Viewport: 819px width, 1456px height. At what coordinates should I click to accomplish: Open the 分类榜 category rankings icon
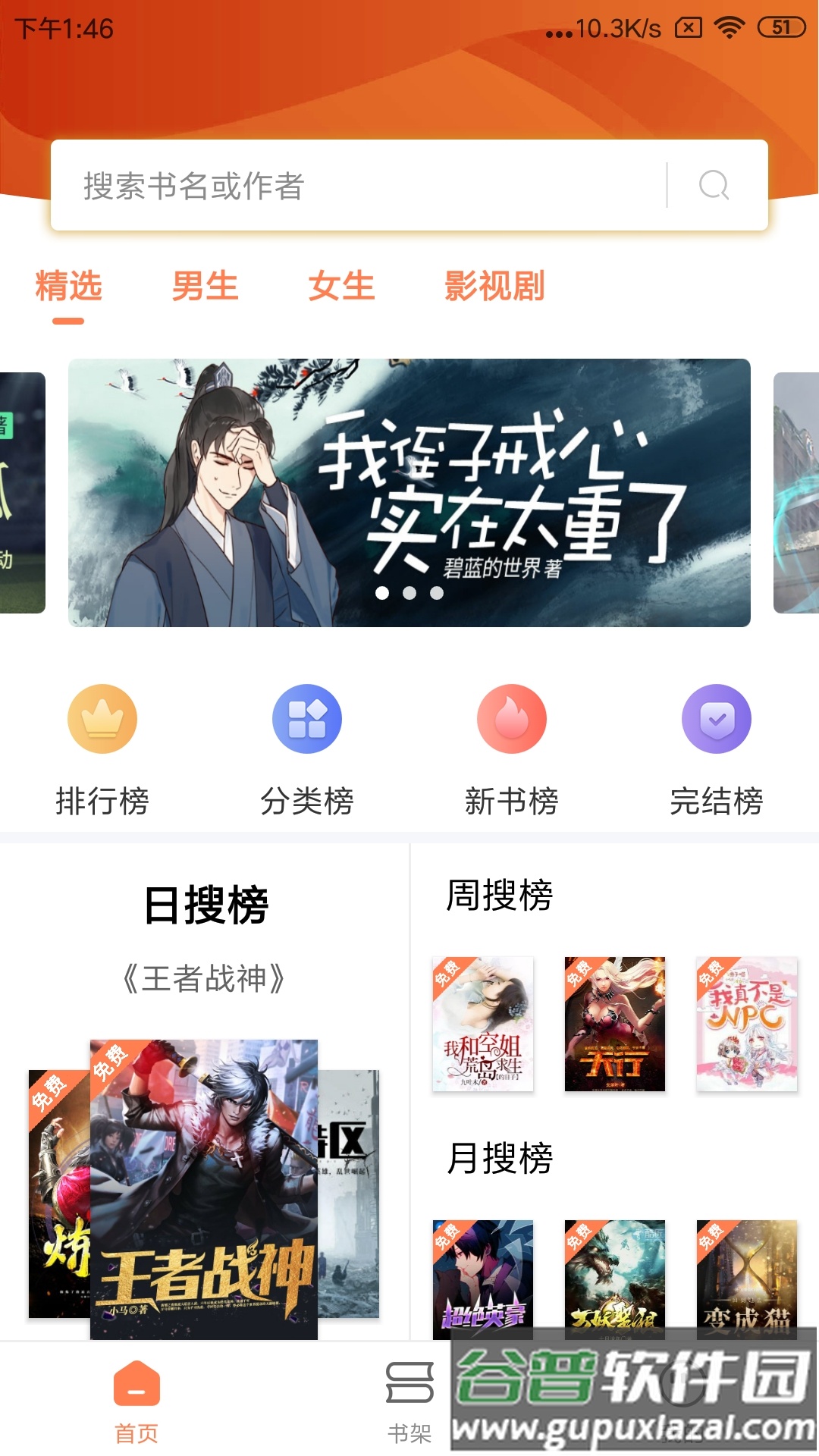pos(307,719)
